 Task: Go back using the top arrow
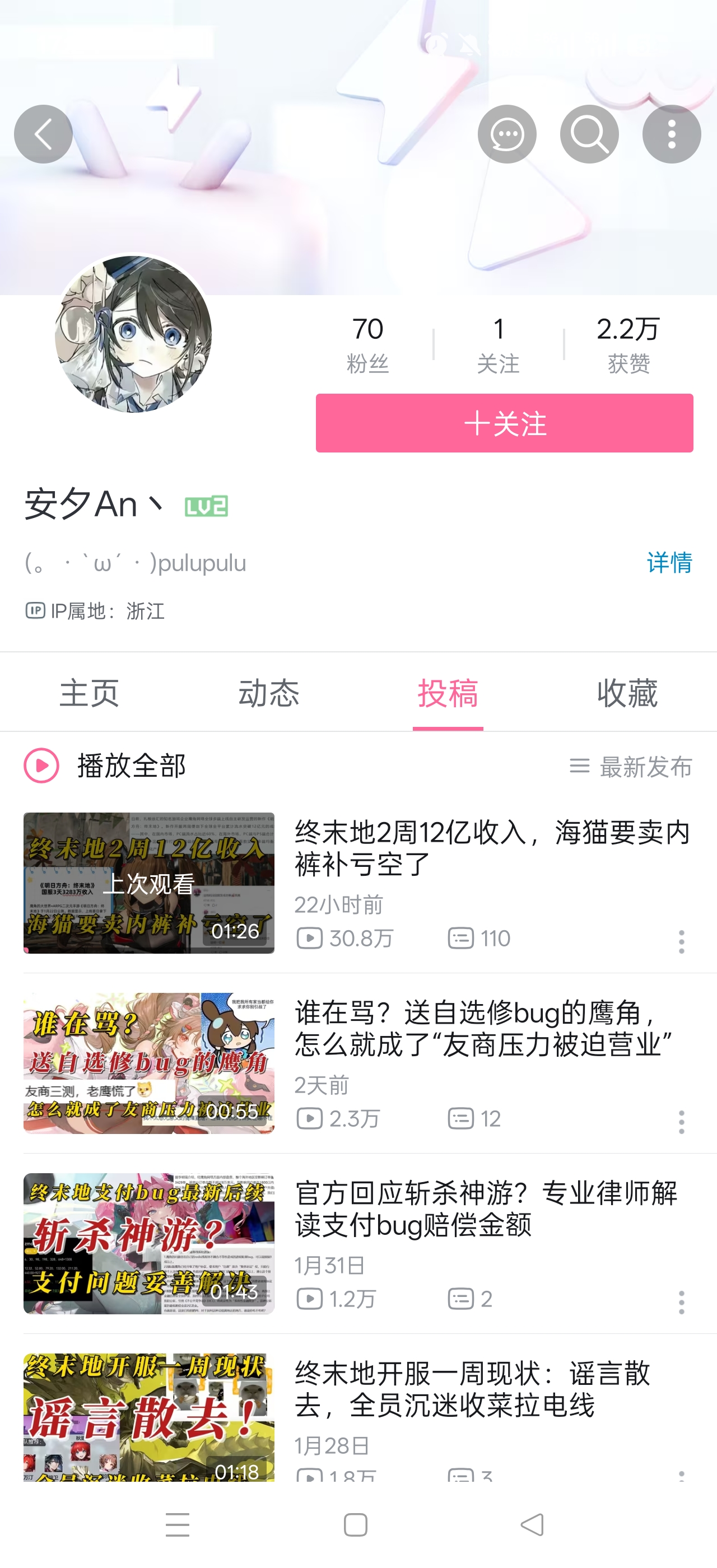[43, 134]
